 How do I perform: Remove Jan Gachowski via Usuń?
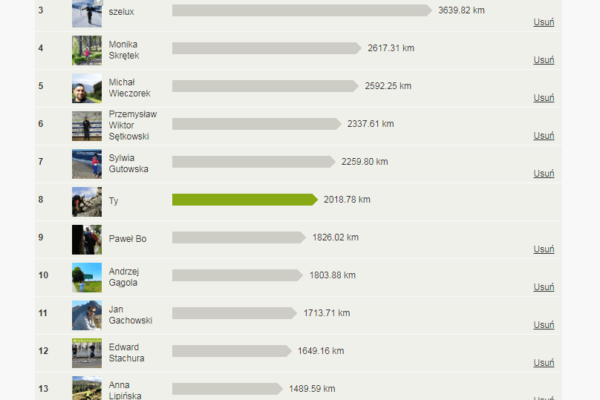pos(543,325)
